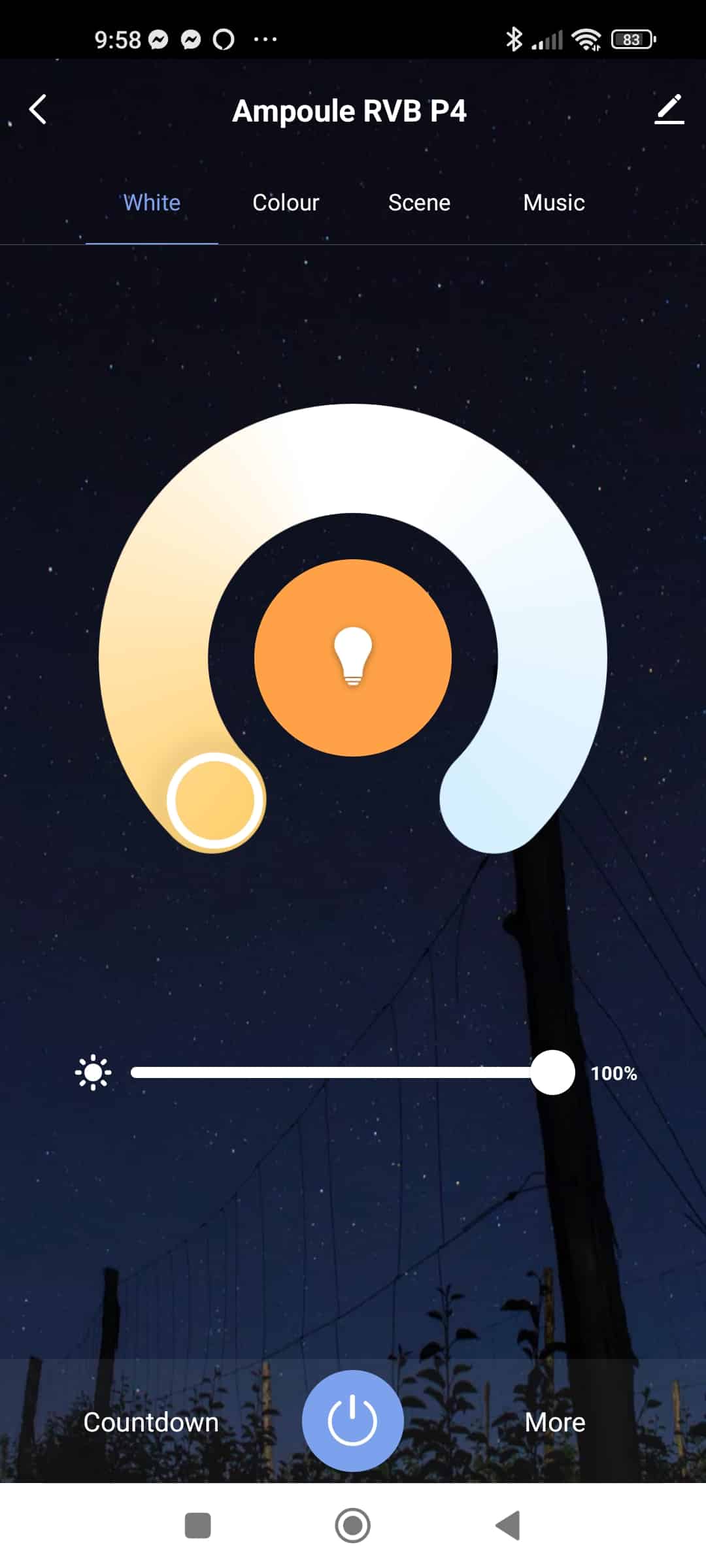Toggle the blue power button
This screenshot has width=706, height=1568.
tap(353, 1421)
